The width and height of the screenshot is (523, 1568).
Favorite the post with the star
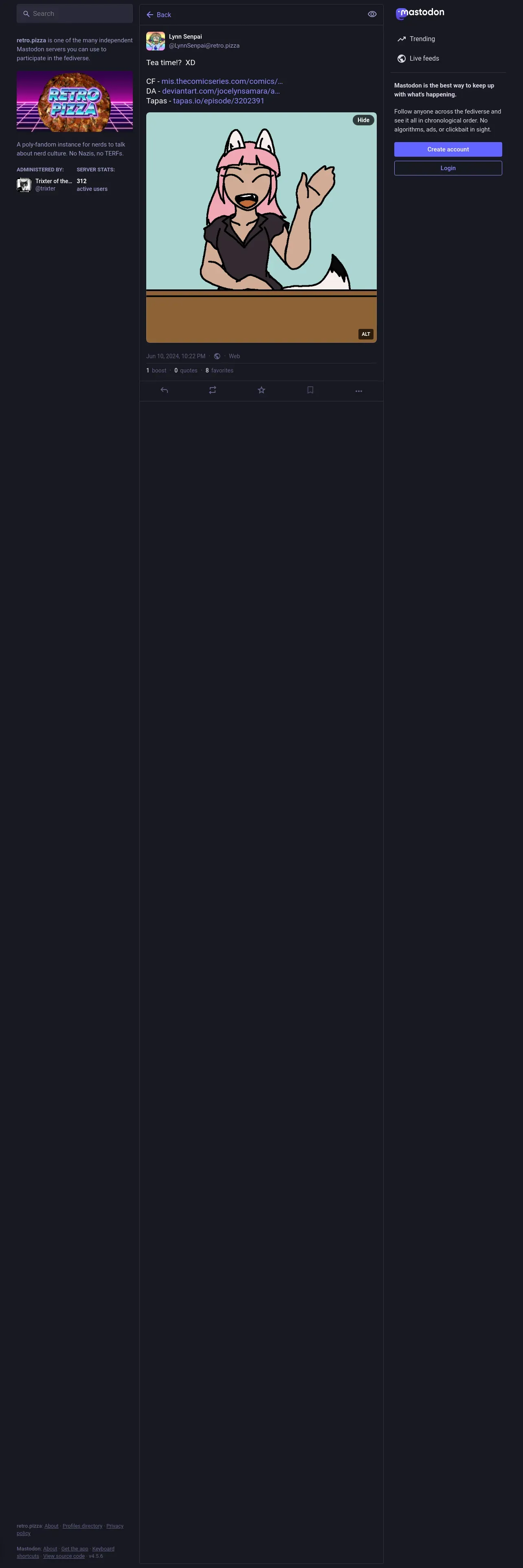pos(261,390)
